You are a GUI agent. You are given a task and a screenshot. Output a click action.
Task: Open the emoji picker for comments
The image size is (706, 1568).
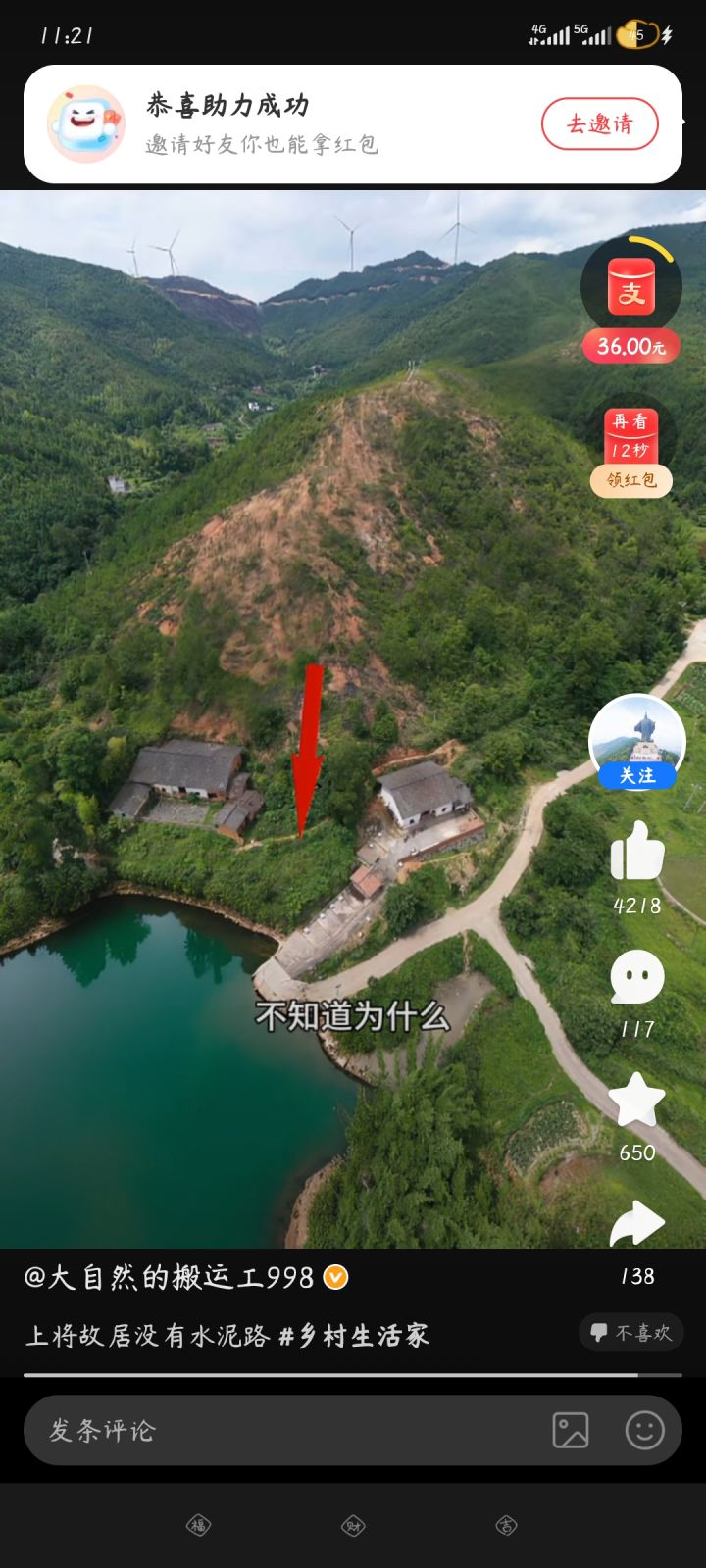644,1431
